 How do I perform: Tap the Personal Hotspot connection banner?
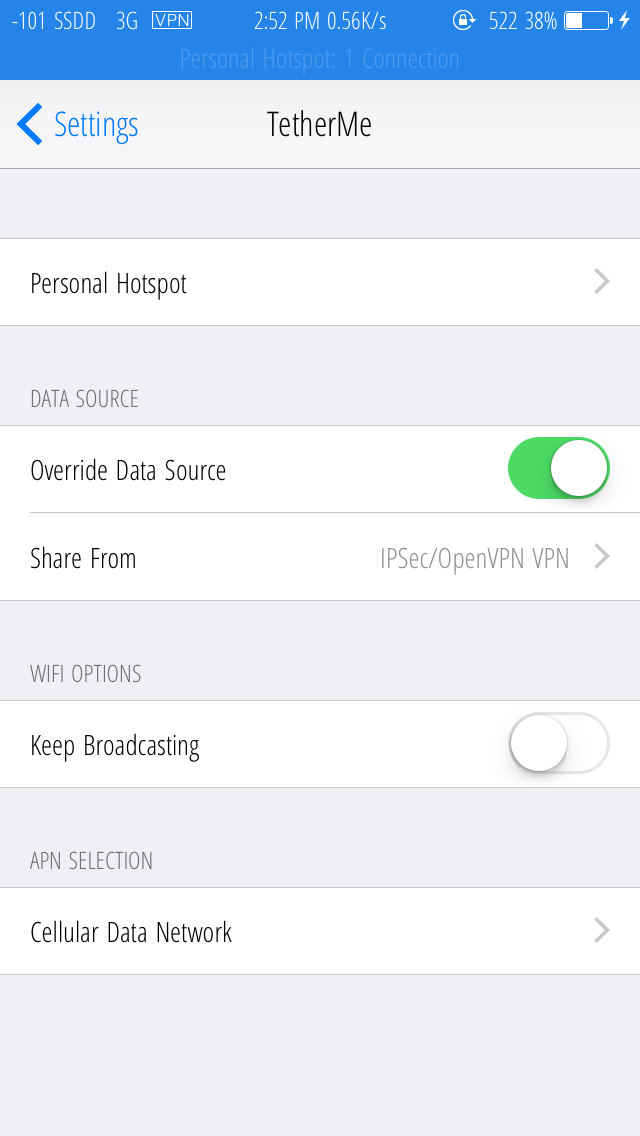coord(320,59)
